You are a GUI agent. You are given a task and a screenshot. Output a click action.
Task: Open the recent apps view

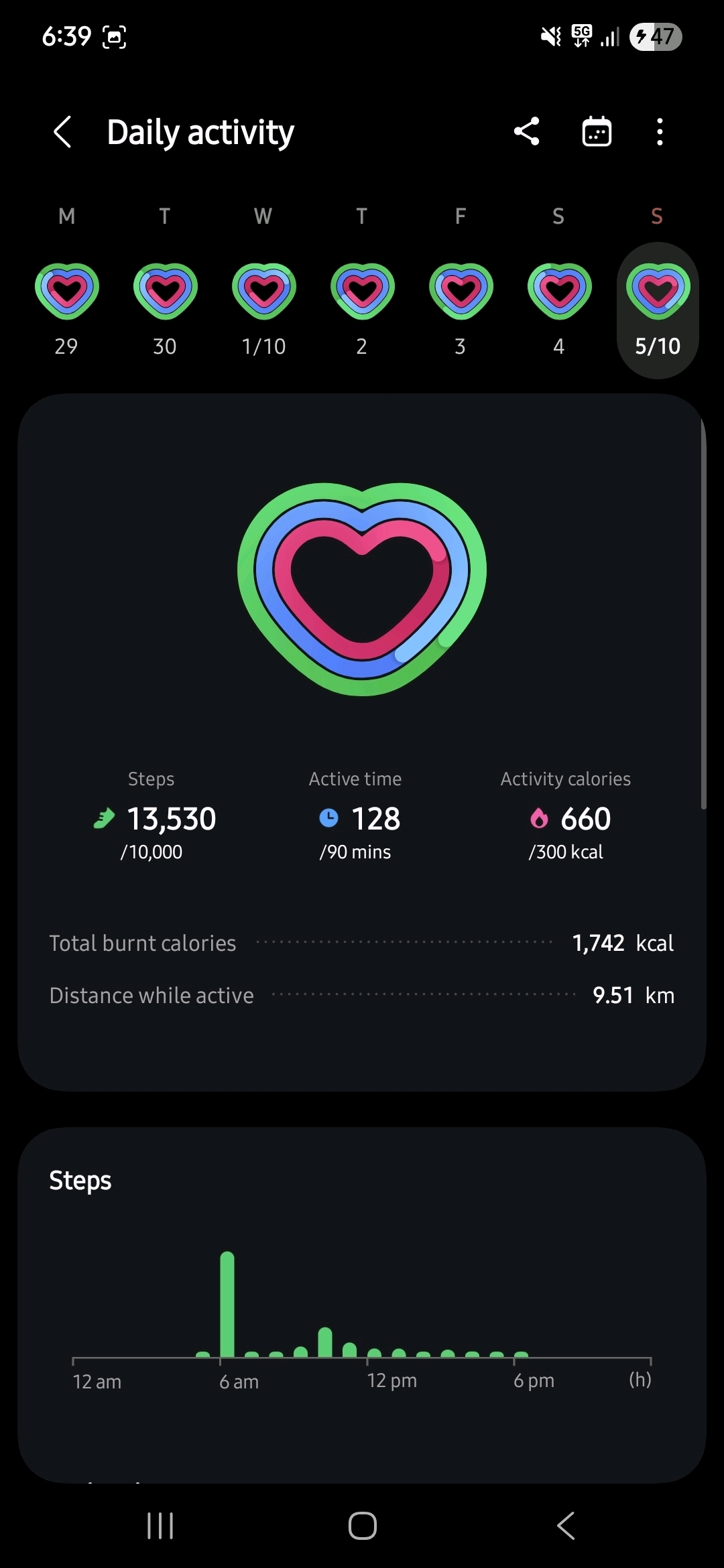160,1526
